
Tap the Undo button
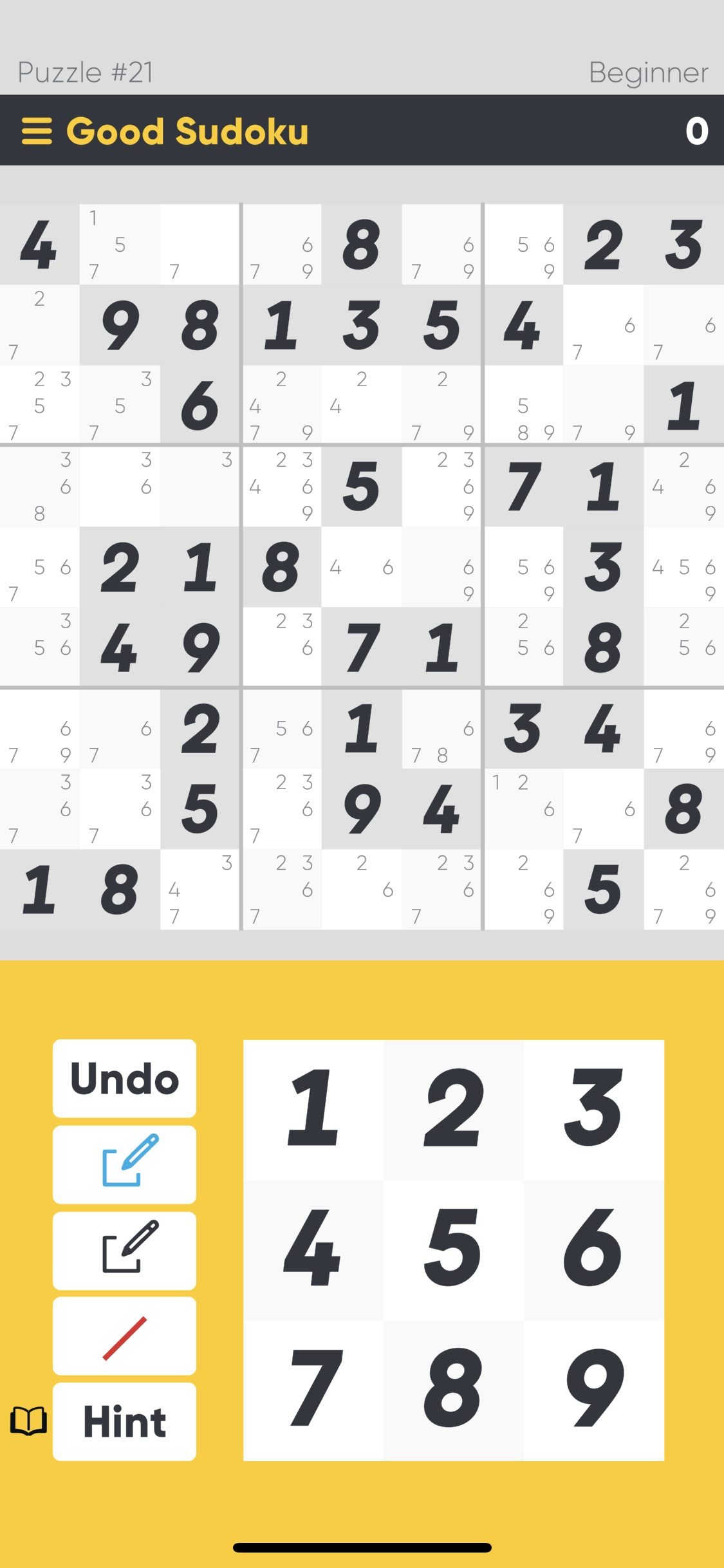(124, 1078)
